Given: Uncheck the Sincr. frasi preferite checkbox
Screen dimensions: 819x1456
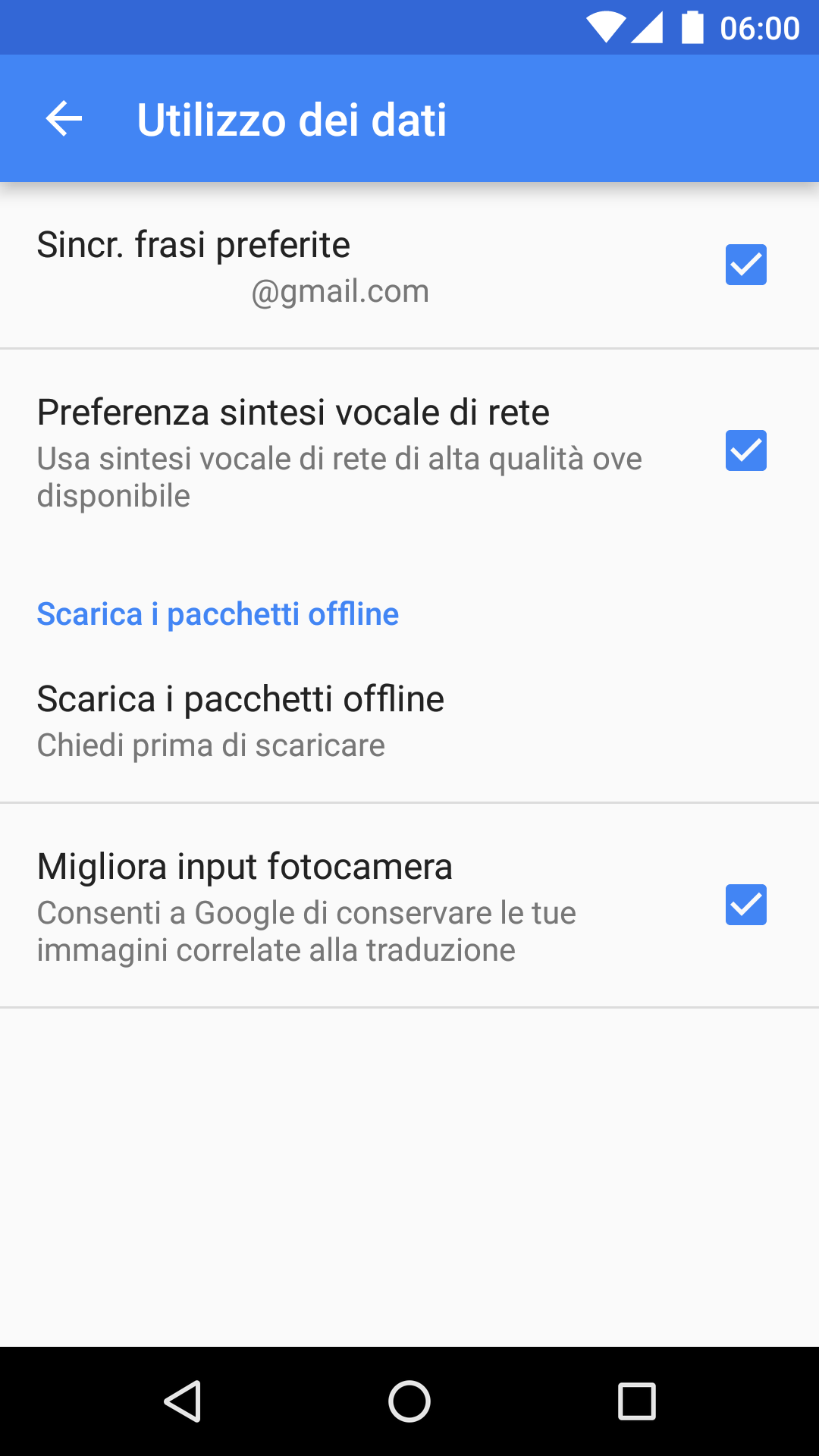Looking at the screenshot, I should tap(745, 265).
